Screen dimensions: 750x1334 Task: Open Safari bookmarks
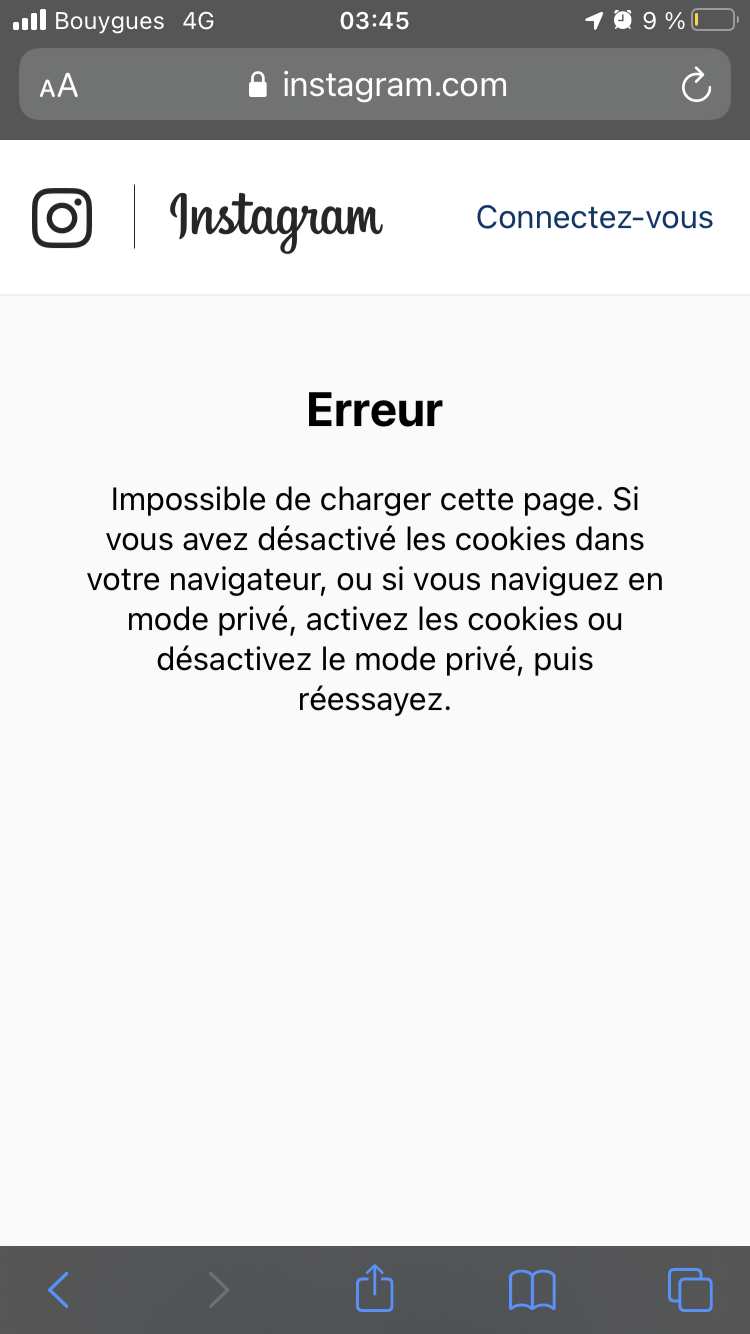[x=532, y=1290]
